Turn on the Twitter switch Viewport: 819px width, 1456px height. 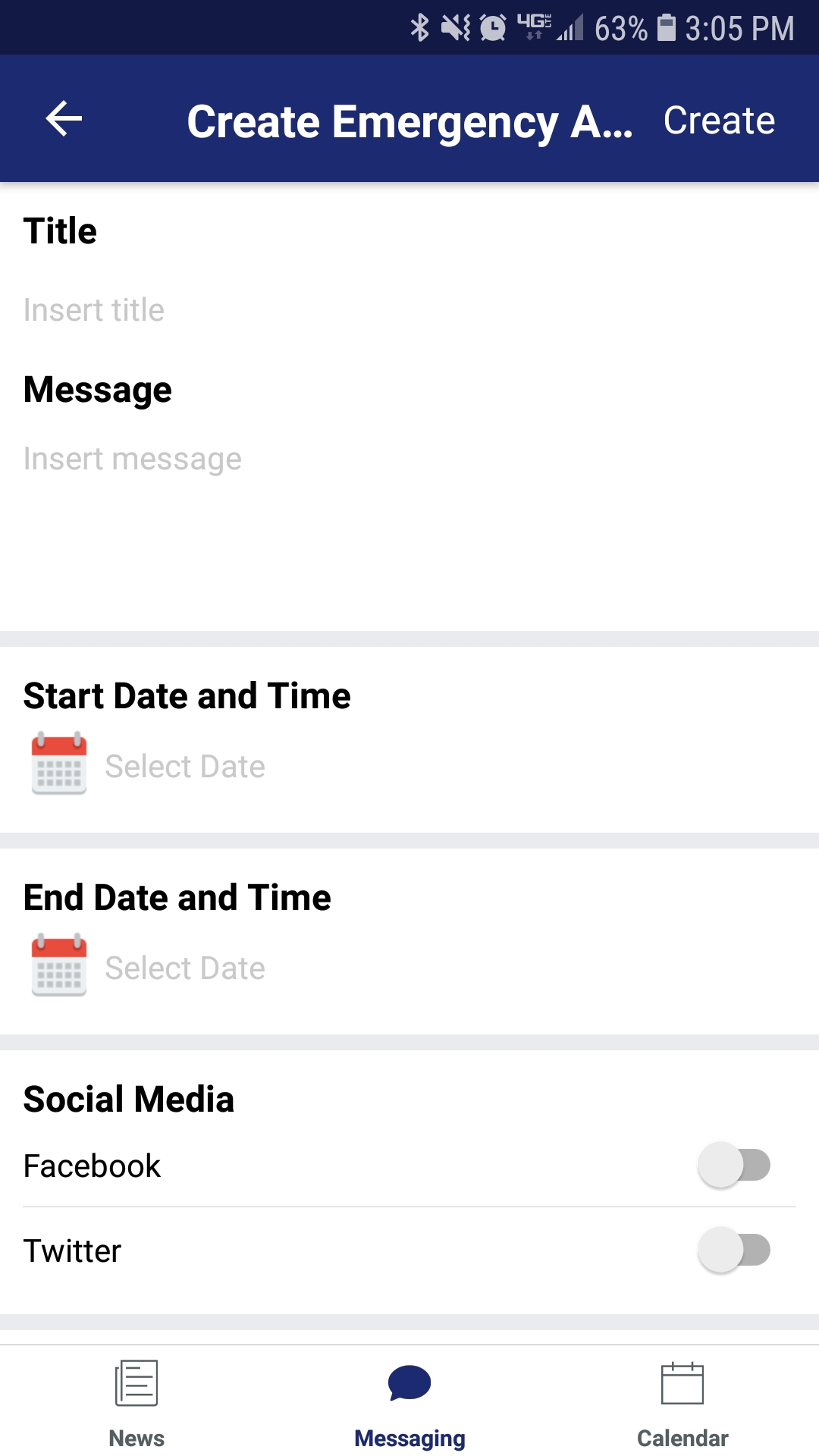tap(733, 1250)
